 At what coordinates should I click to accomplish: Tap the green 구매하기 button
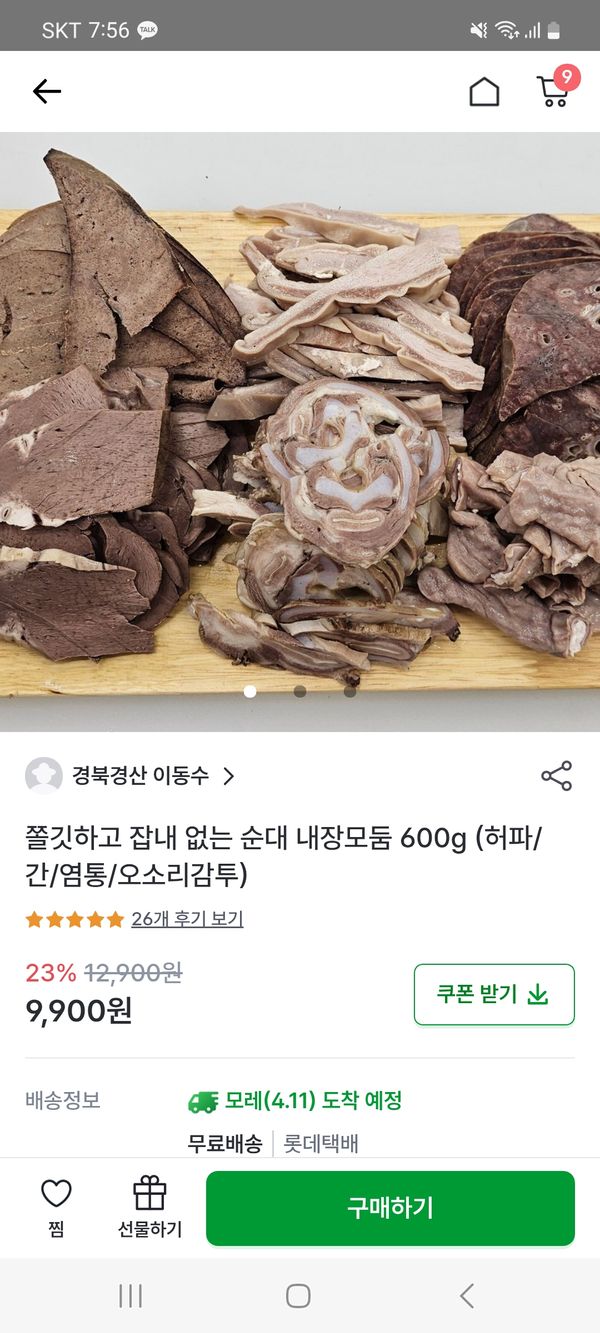pyautogui.click(x=390, y=1208)
